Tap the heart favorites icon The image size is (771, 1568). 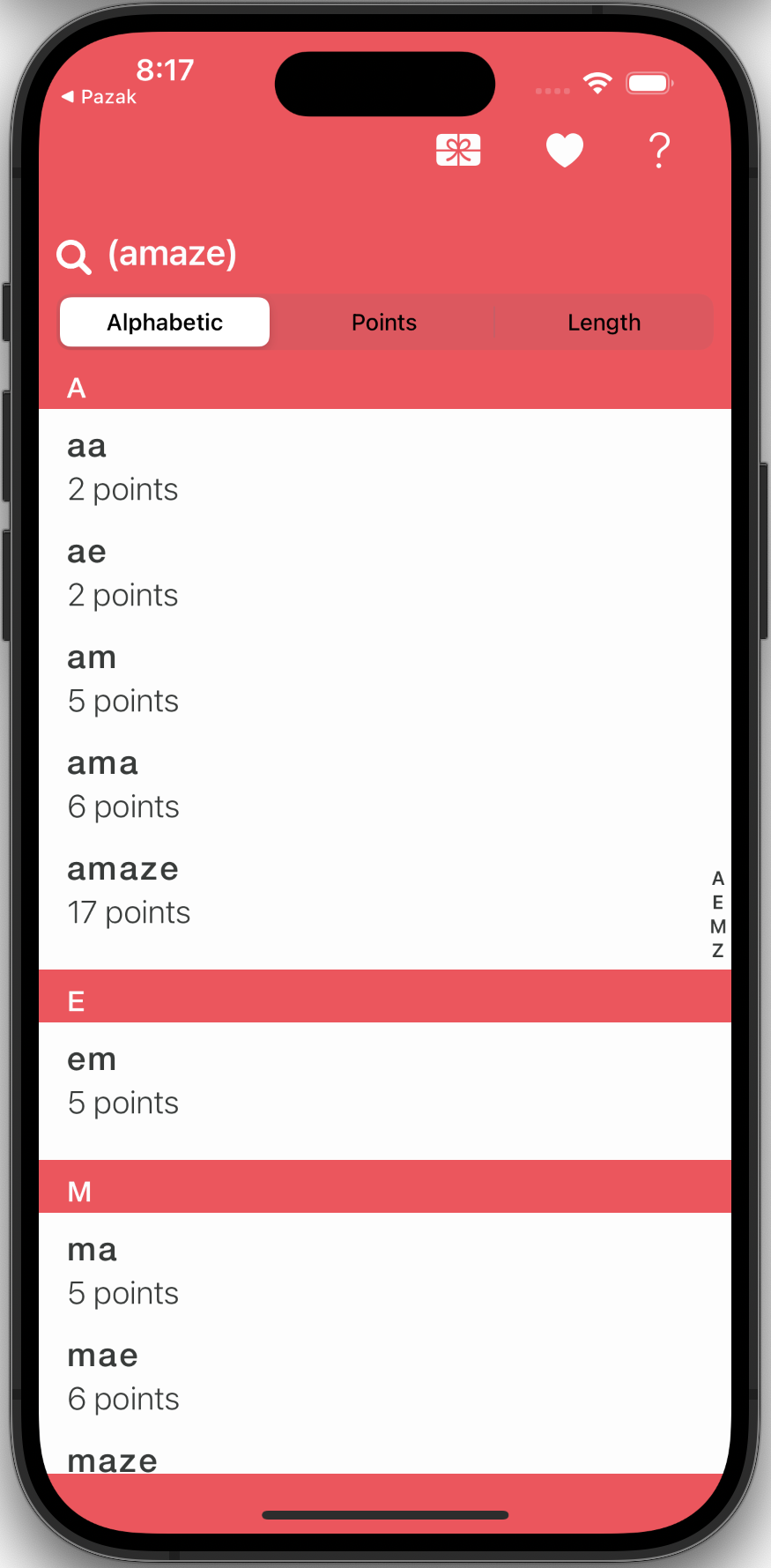(x=565, y=150)
